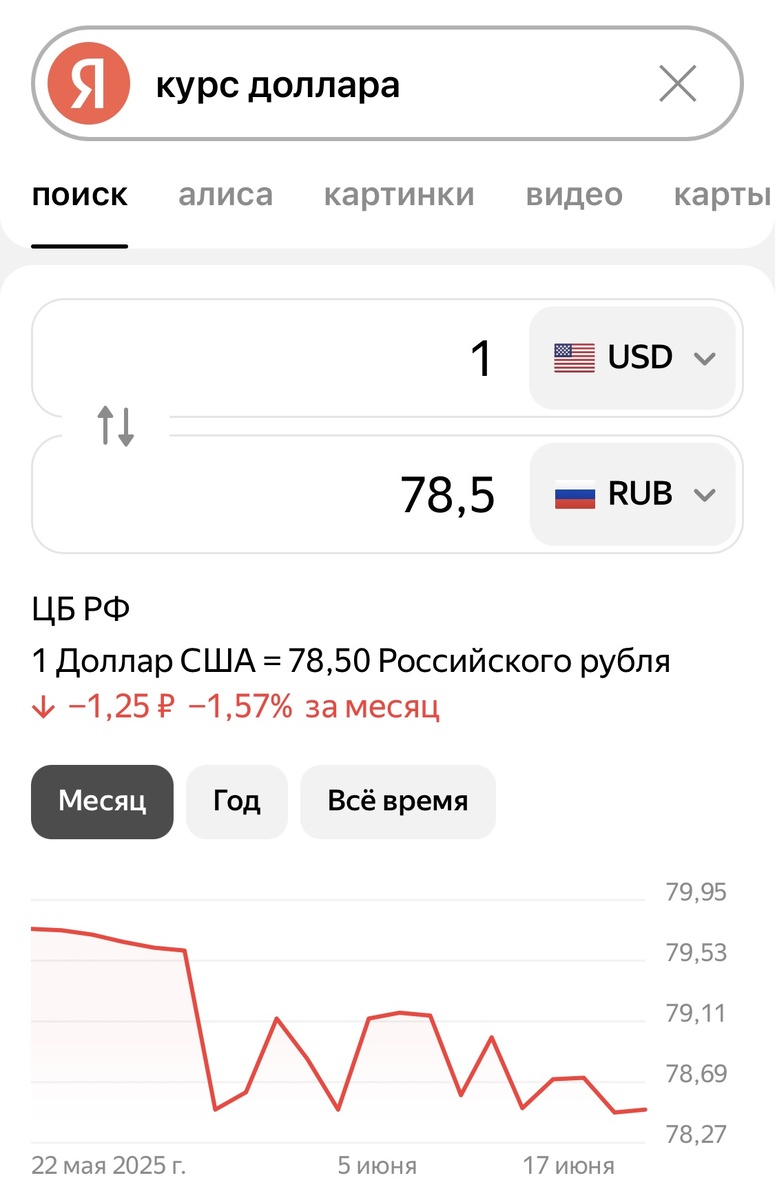Open the USD currency dropdown
775x1200 pixels.
635,357
